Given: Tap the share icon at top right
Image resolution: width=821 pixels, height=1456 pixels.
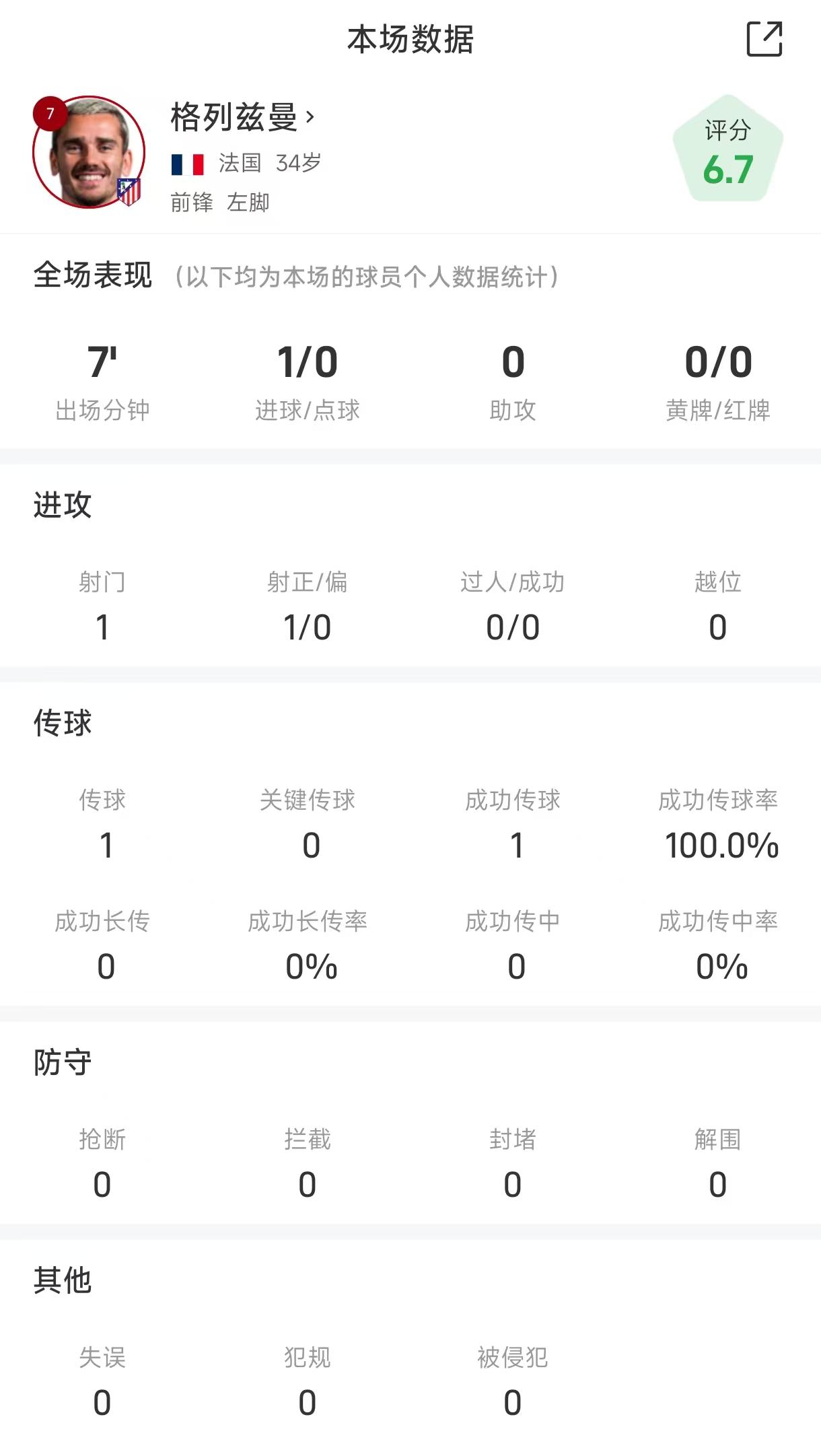Looking at the screenshot, I should (764, 39).
